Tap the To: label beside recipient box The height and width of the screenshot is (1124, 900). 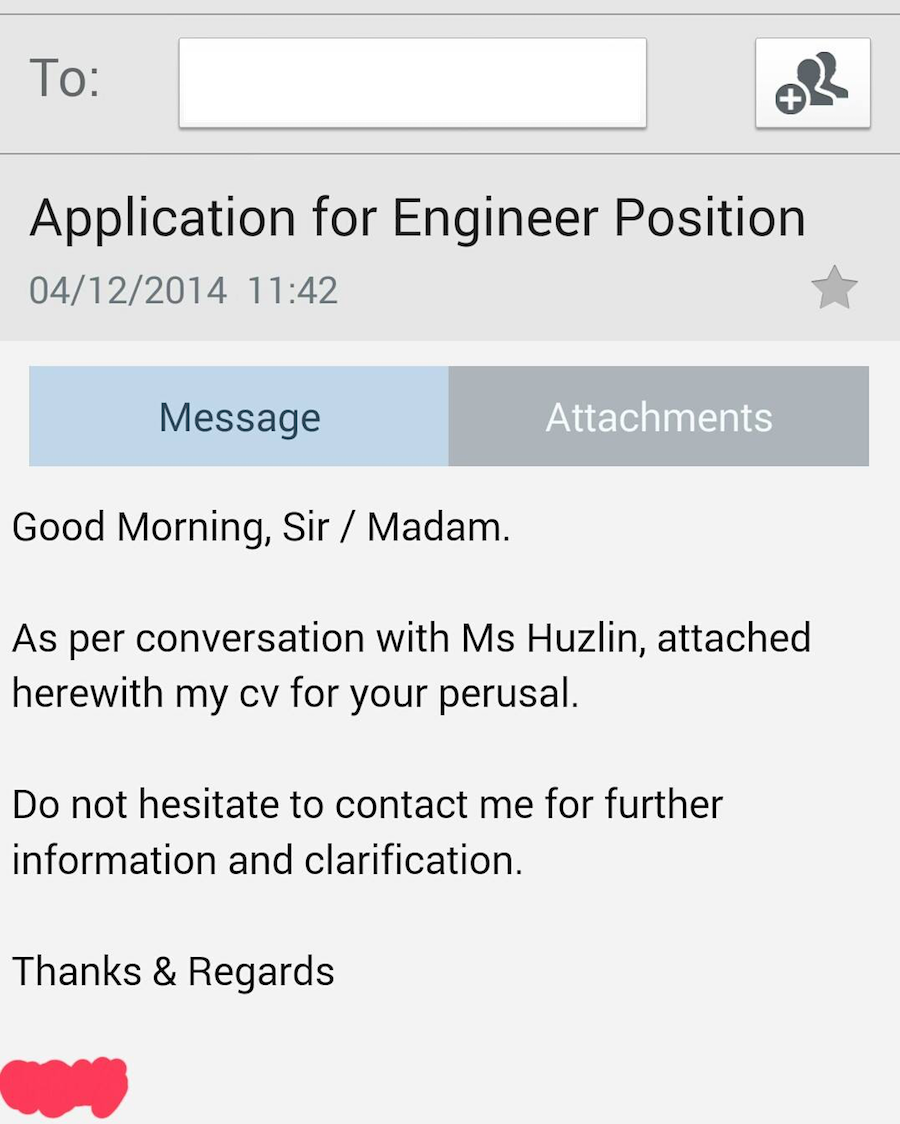click(65, 80)
